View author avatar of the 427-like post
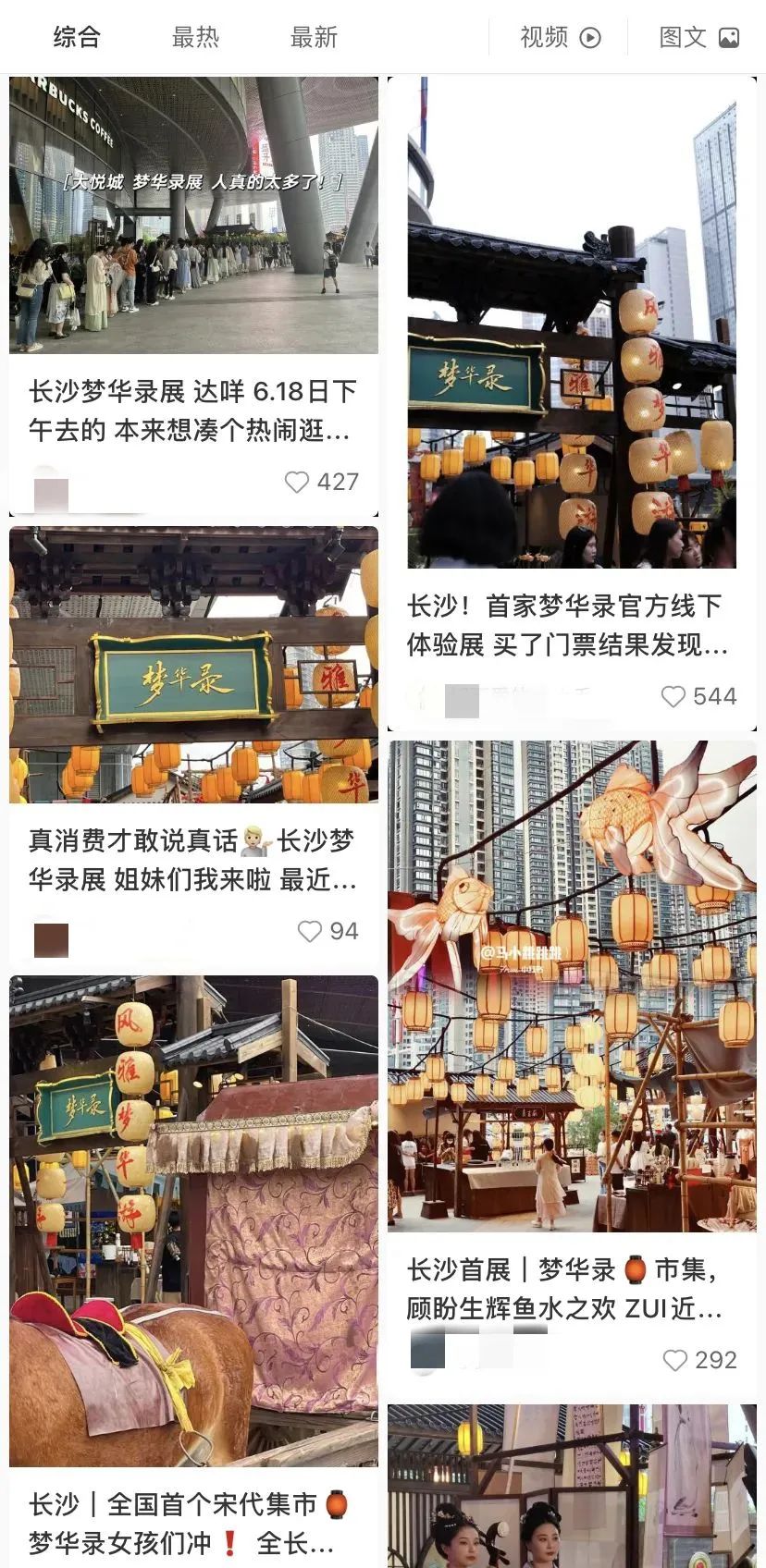 (51, 487)
